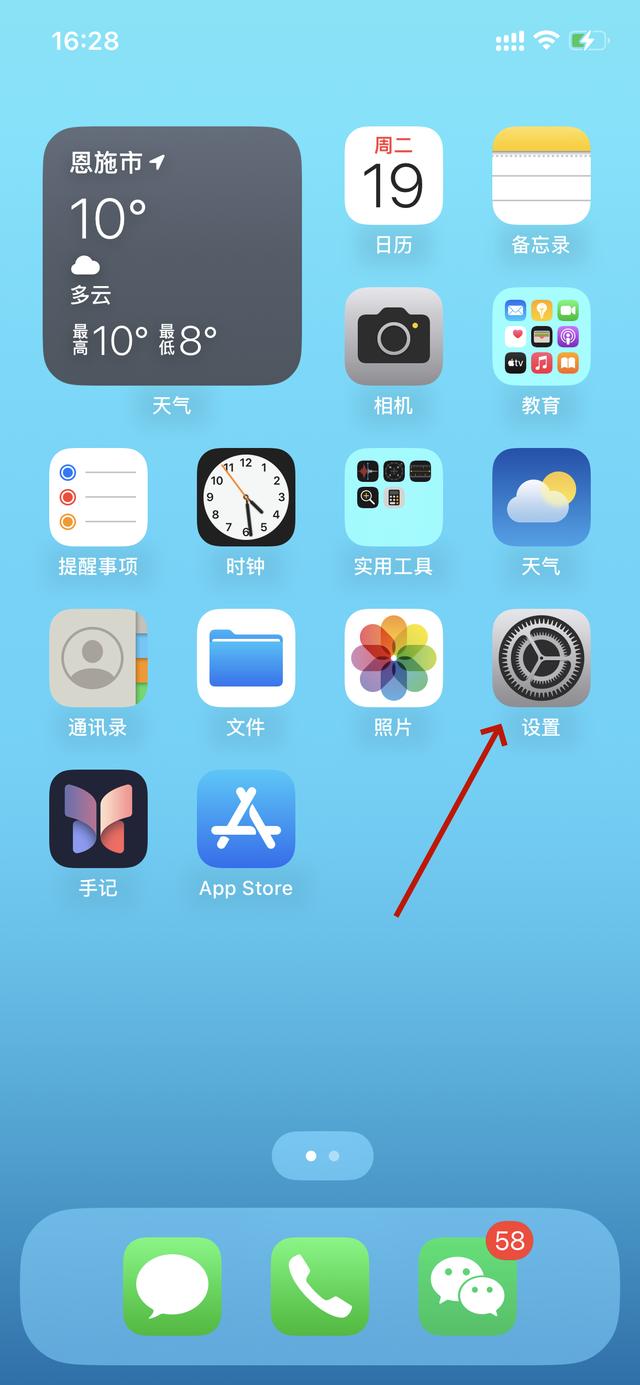Screen dimensions: 640x1385
Task: Open the 实用工具 folder
Action: (x=393, y=497)
